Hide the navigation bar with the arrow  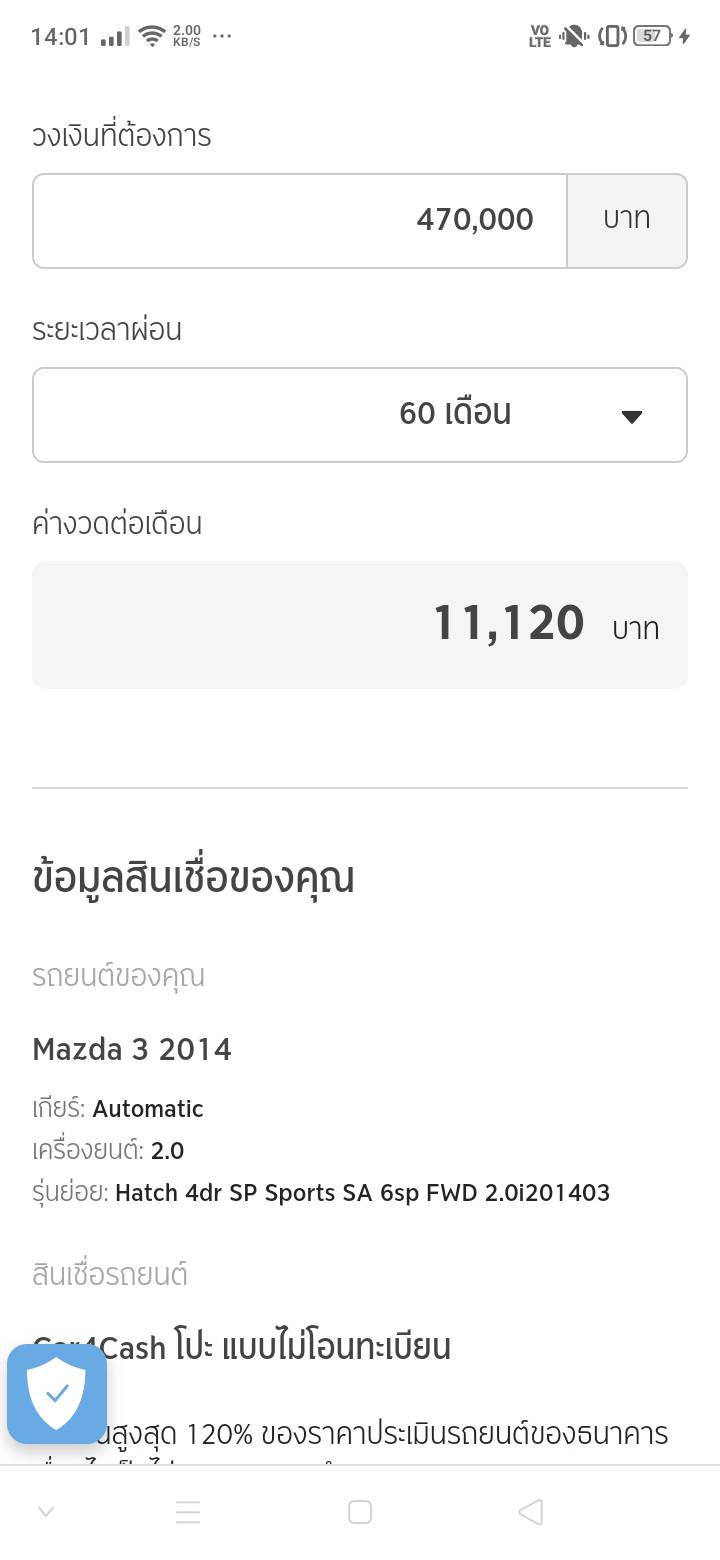(x=46, y=1512)
